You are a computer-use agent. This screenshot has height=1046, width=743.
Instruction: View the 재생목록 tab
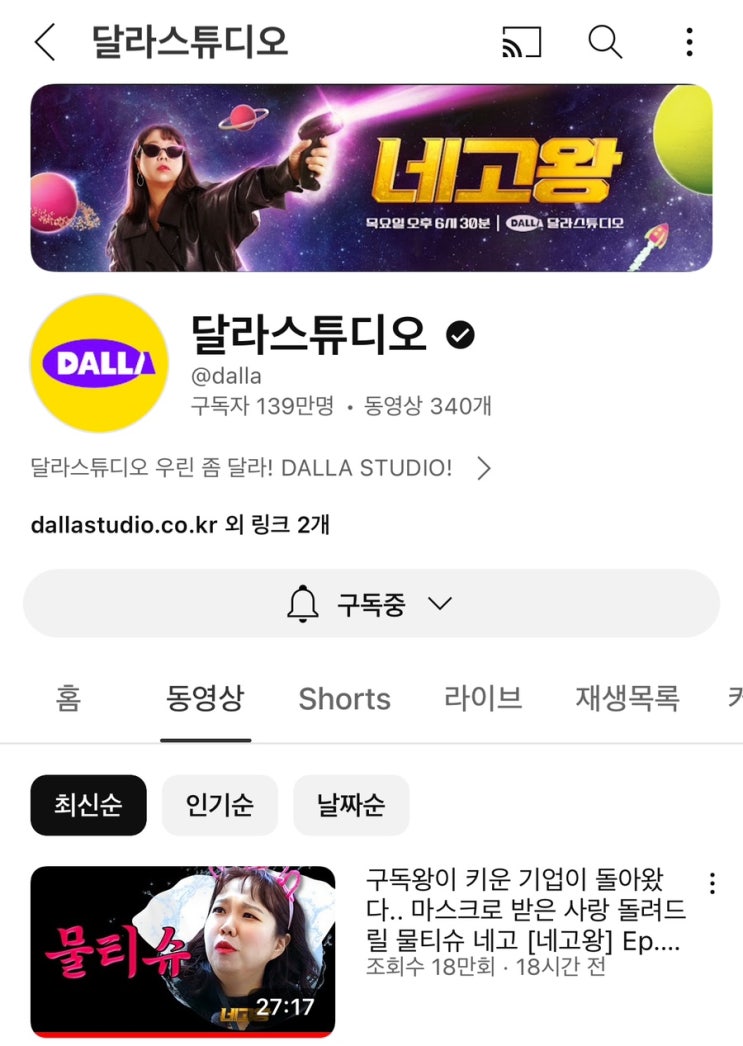627,698
